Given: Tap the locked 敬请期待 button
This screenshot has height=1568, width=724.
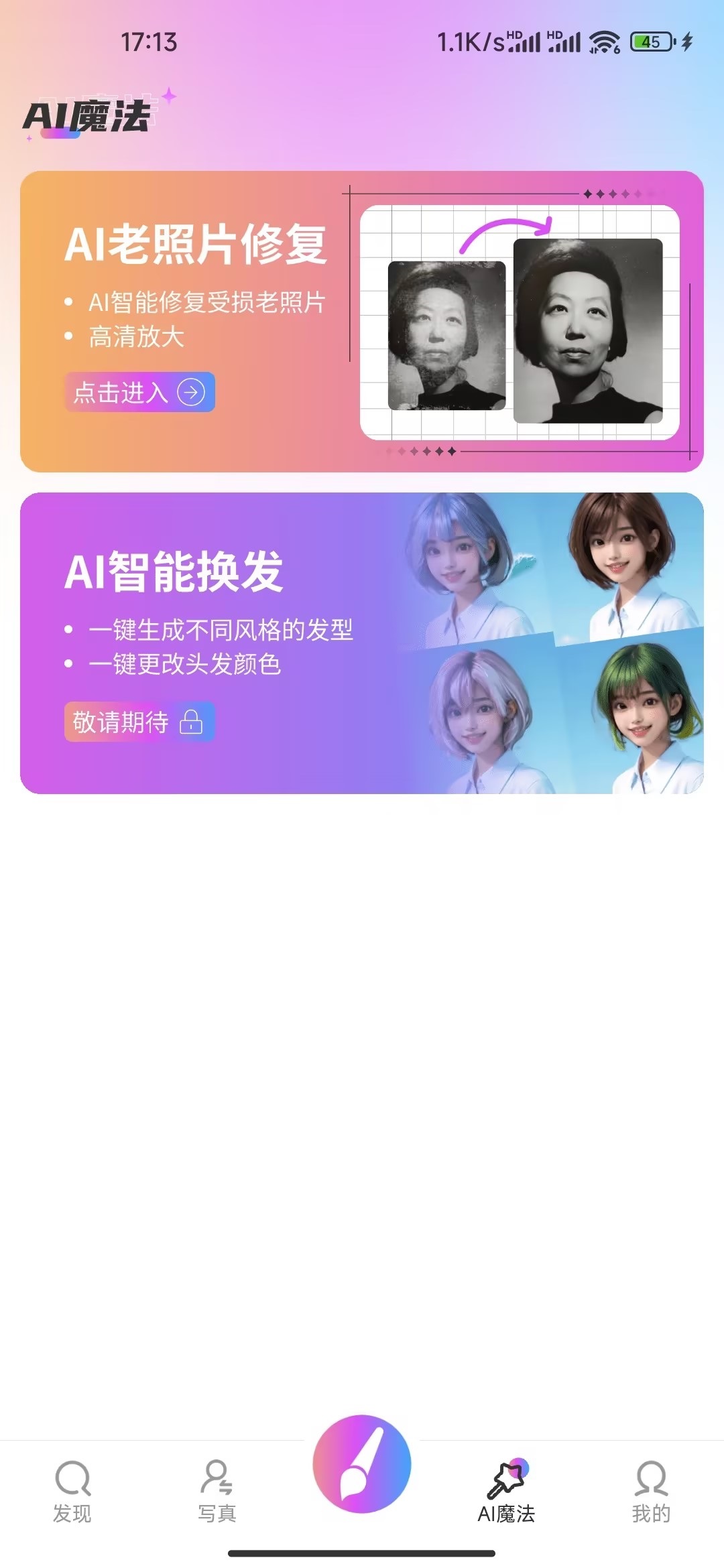Looking at the screenshot, I should [139, 722].
